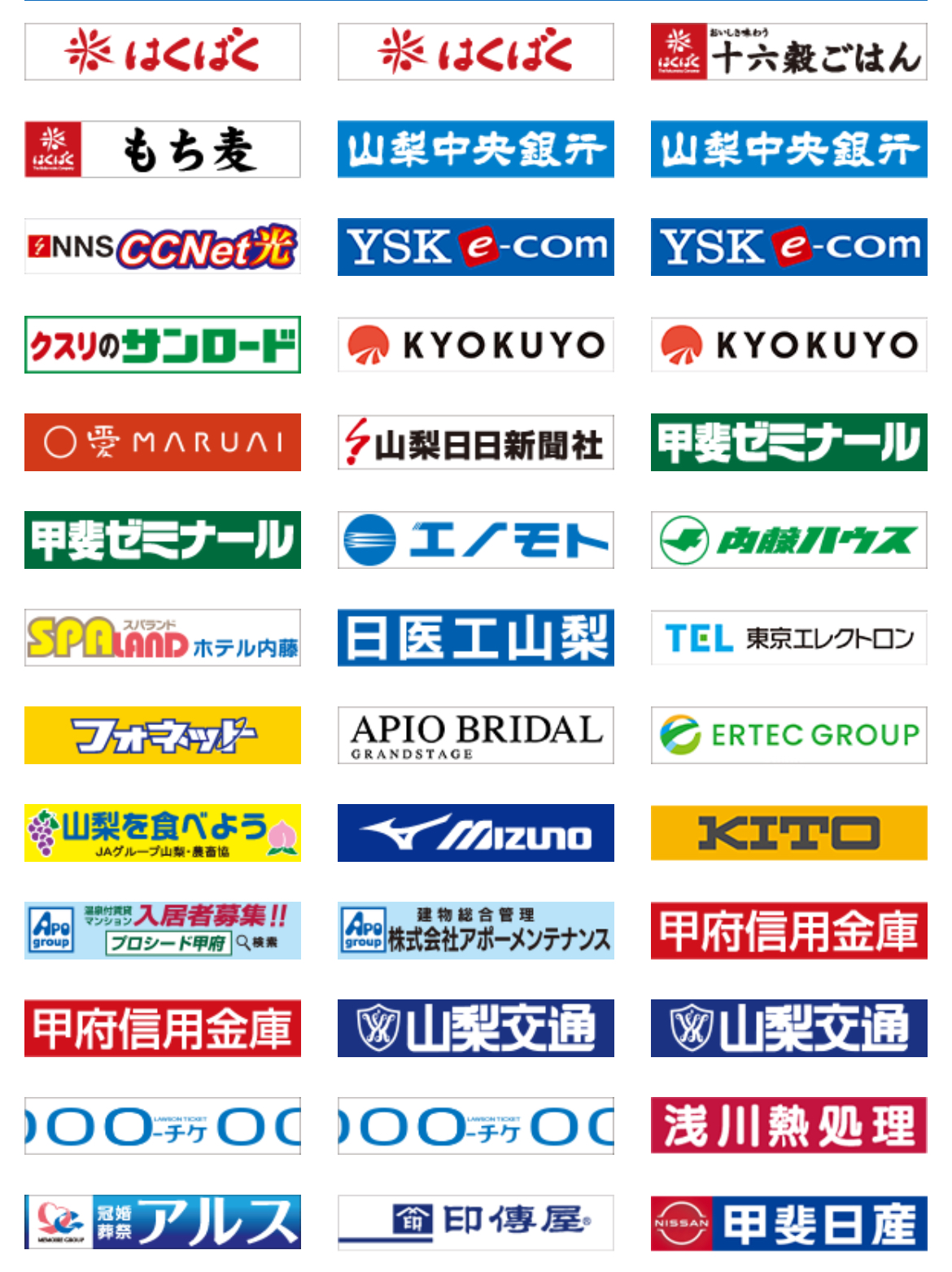Open the 内藤ハウス banner
The height and width of the screenshot is (1272, 952).
(x=788, y=540)
